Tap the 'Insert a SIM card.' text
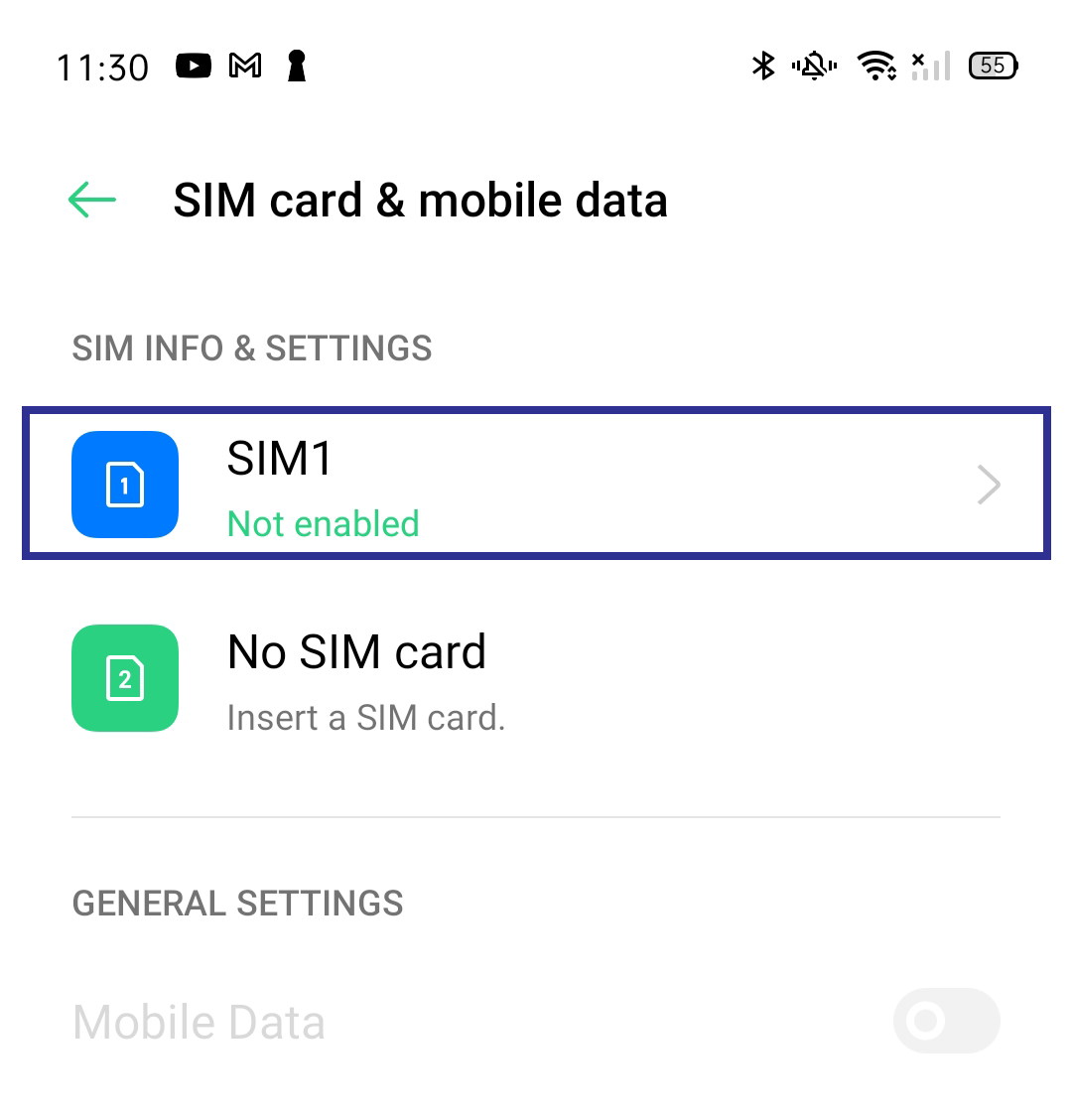This screenshot has height=1120, width=1072. click(x=366, y=717)
